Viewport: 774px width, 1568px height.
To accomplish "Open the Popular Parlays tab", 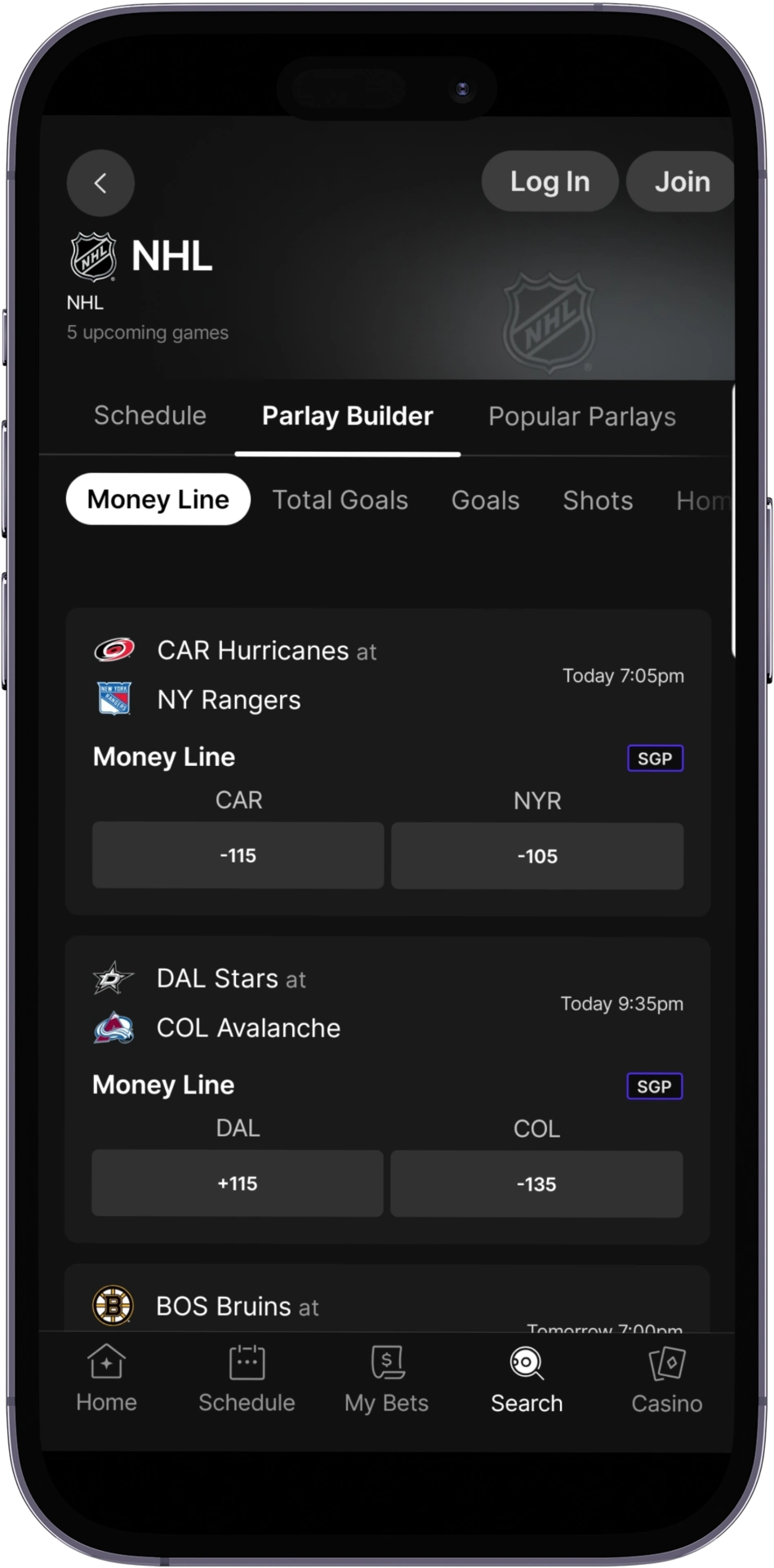I will click(581, 416).
